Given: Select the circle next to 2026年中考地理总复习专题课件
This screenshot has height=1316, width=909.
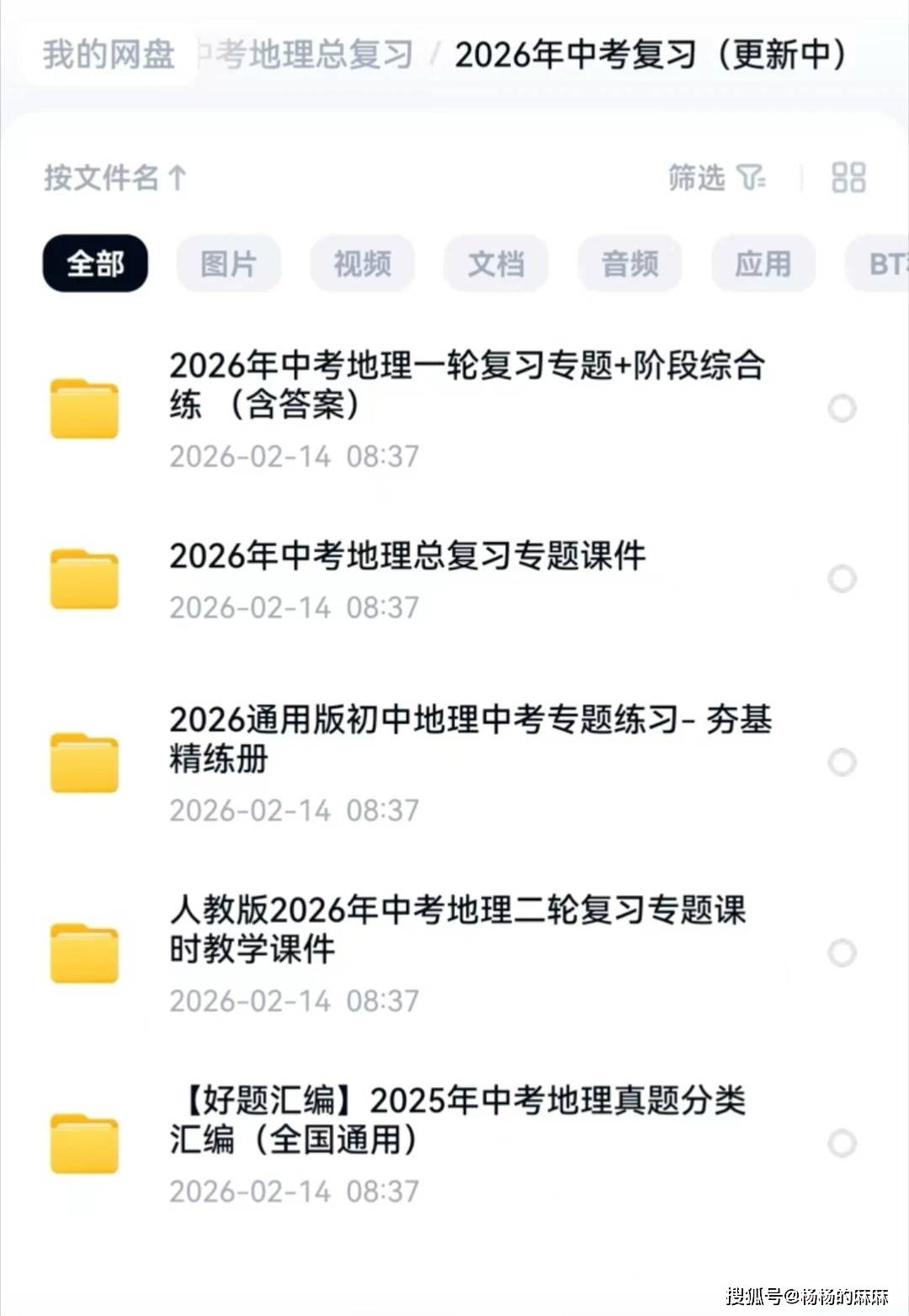Looking at the screenshot, I should pos(842,579).
